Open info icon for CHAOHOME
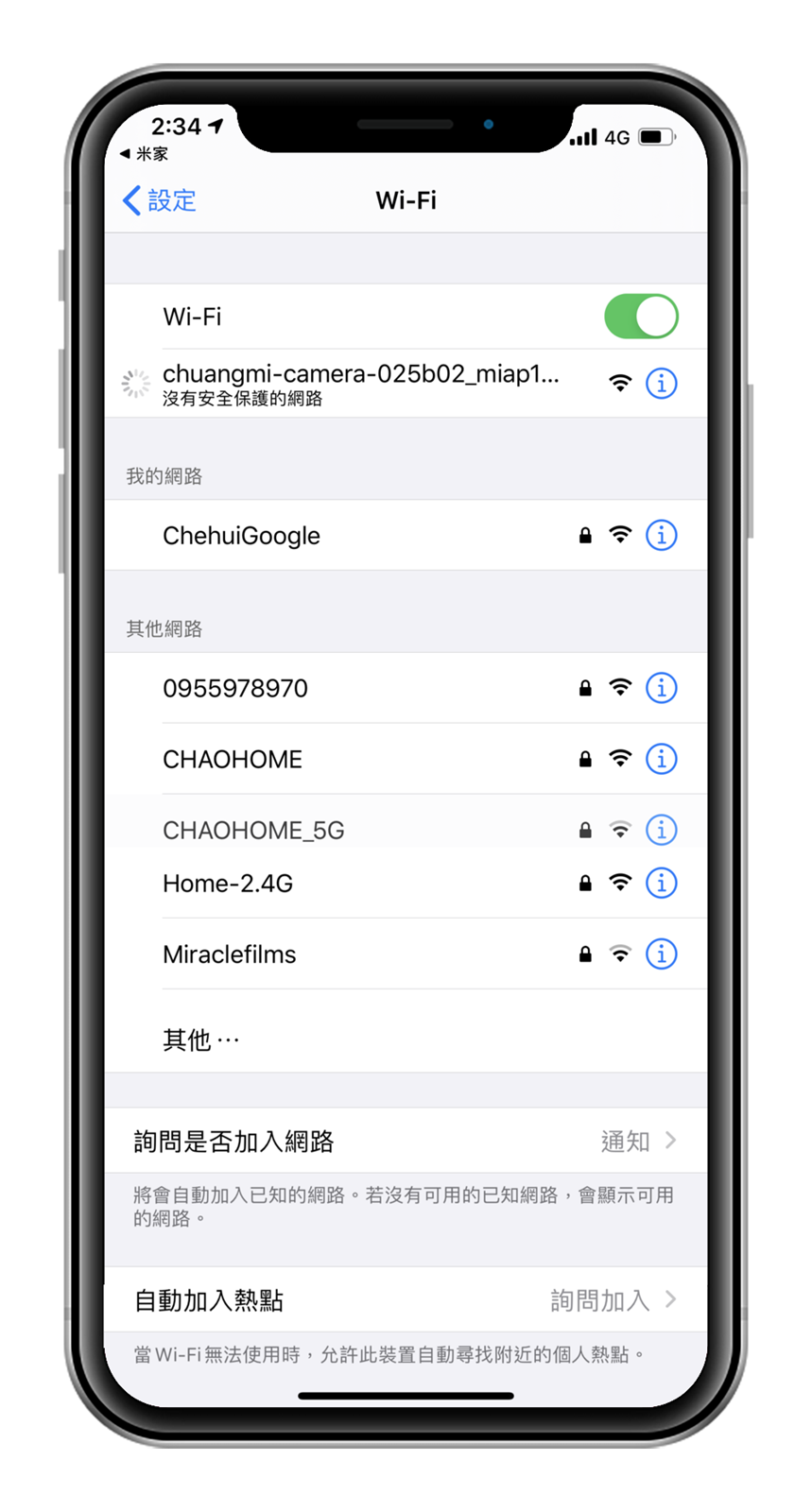 pyautogui.click(x=661, y=760)
